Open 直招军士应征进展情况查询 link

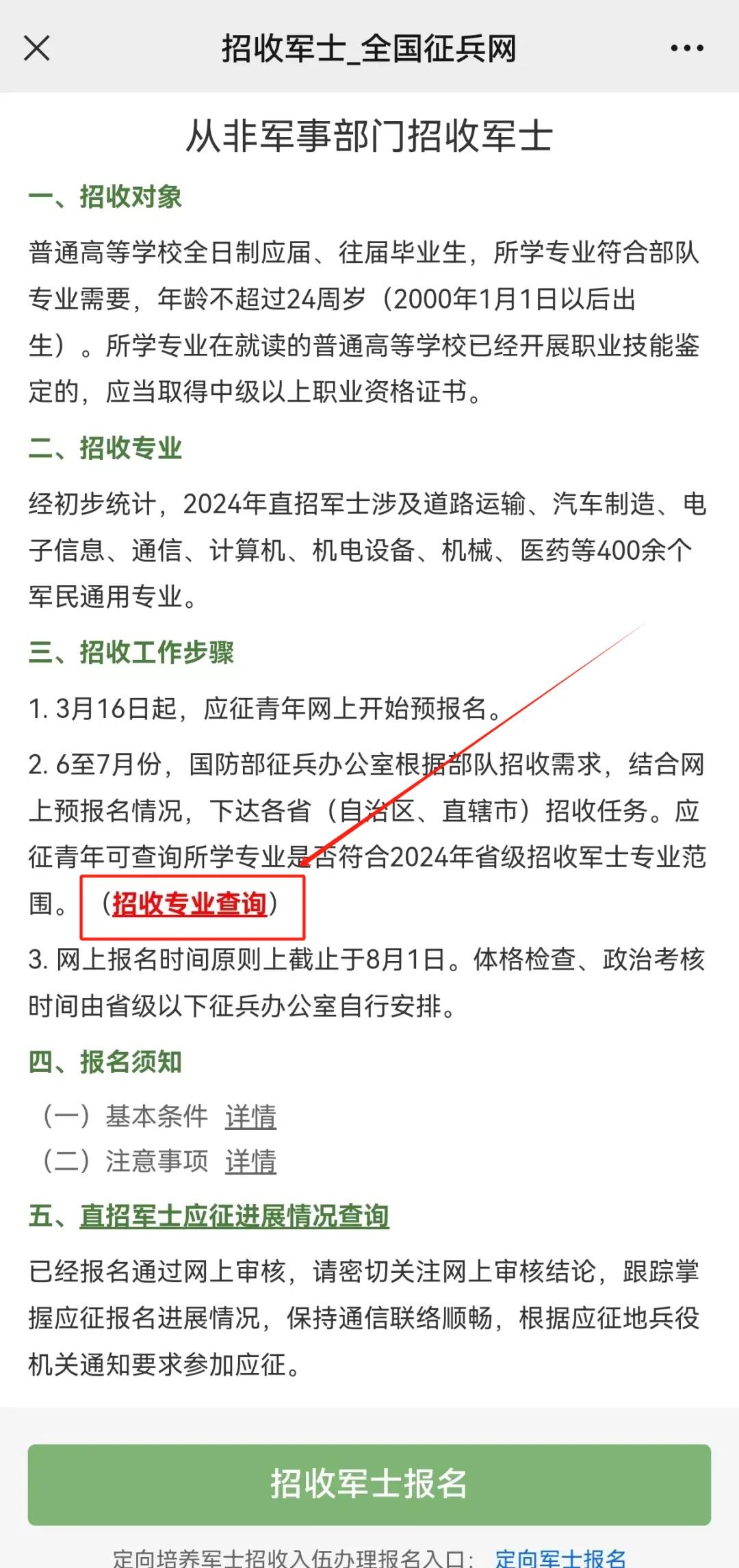click(234, 1216)
